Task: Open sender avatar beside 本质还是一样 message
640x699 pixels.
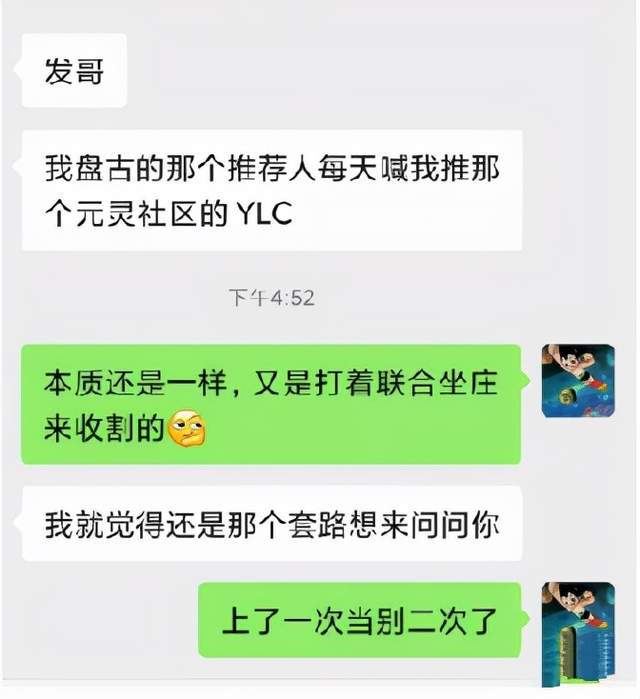Action: tap(575, 380)
